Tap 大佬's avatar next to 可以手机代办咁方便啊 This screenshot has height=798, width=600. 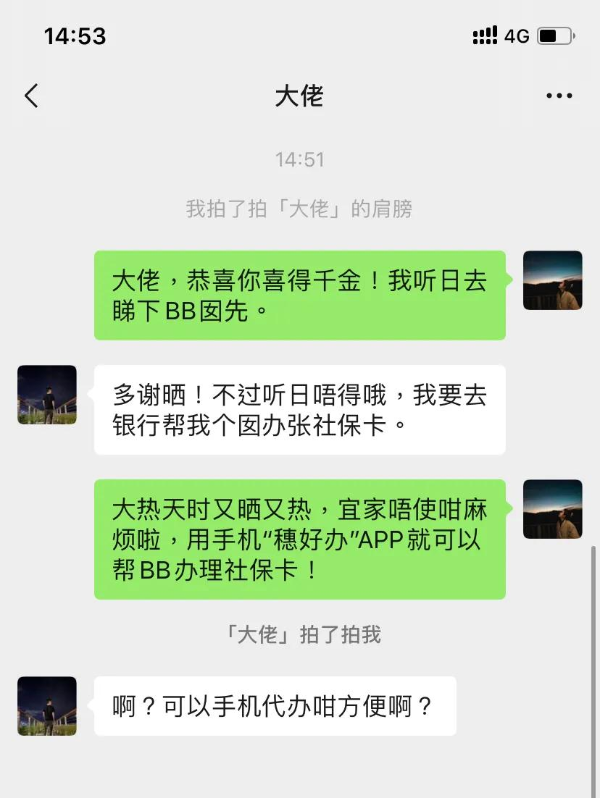47,706
